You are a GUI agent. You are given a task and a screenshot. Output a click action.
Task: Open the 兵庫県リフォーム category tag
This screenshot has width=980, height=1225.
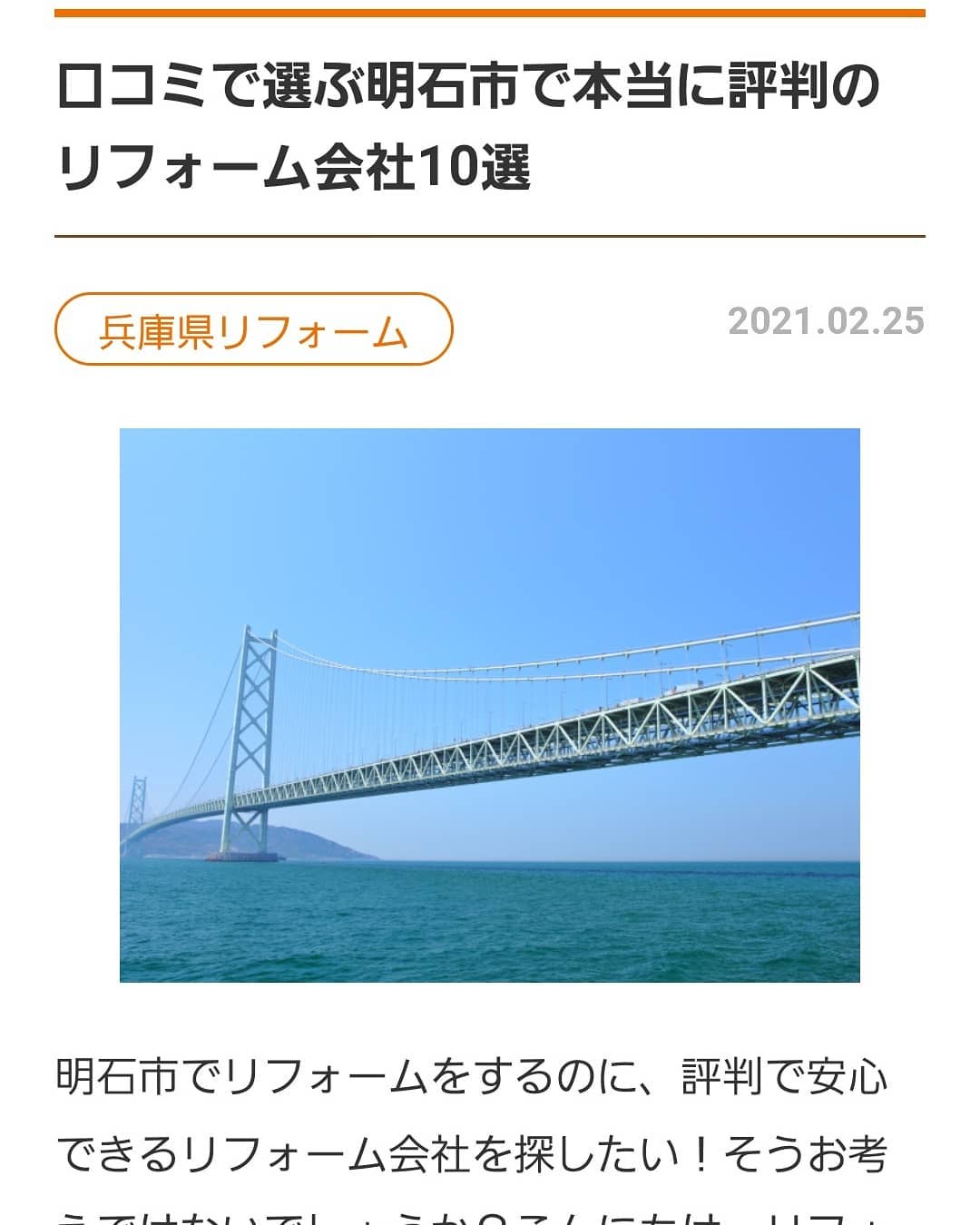click(253, 330)
